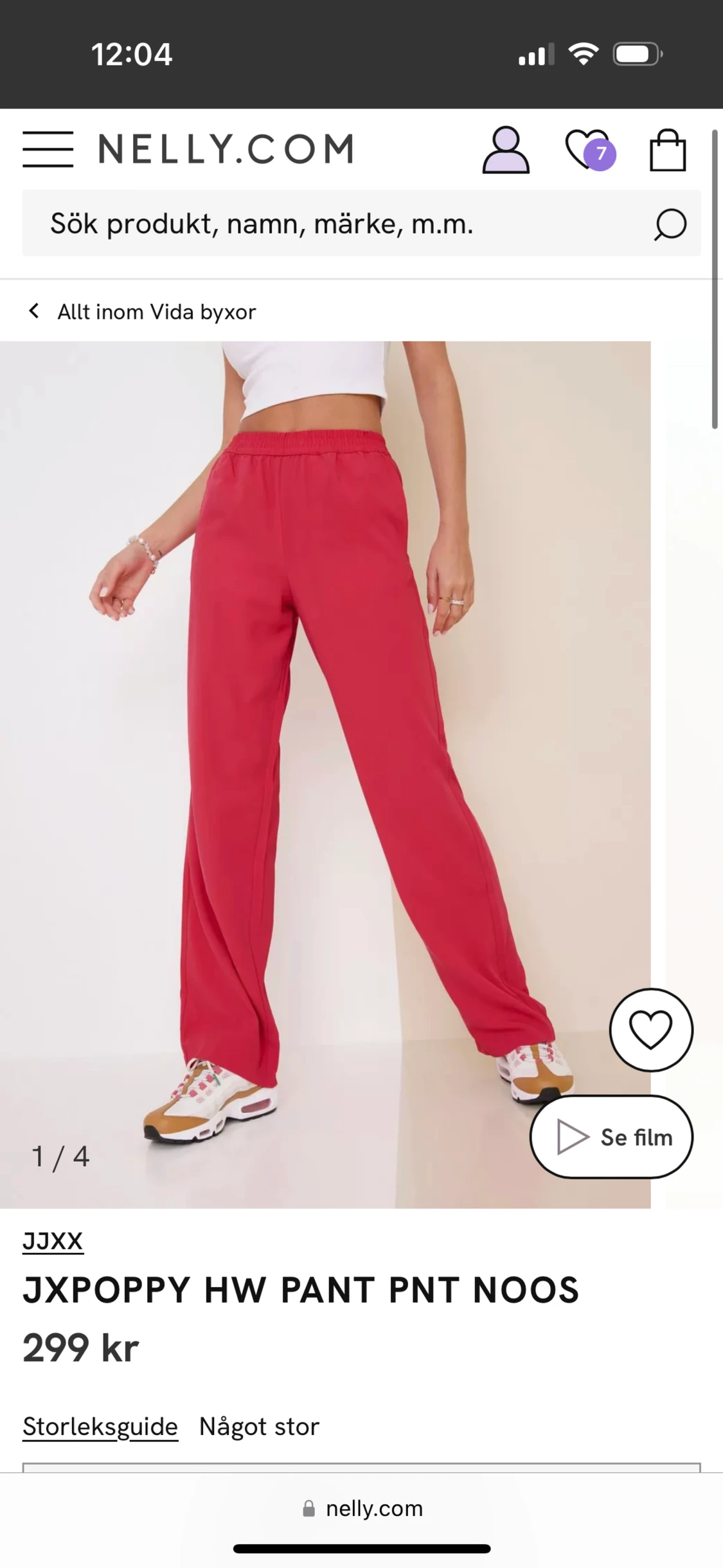723x1568 pixels.
Task: Open the hamburger menu
Action: 48,149
